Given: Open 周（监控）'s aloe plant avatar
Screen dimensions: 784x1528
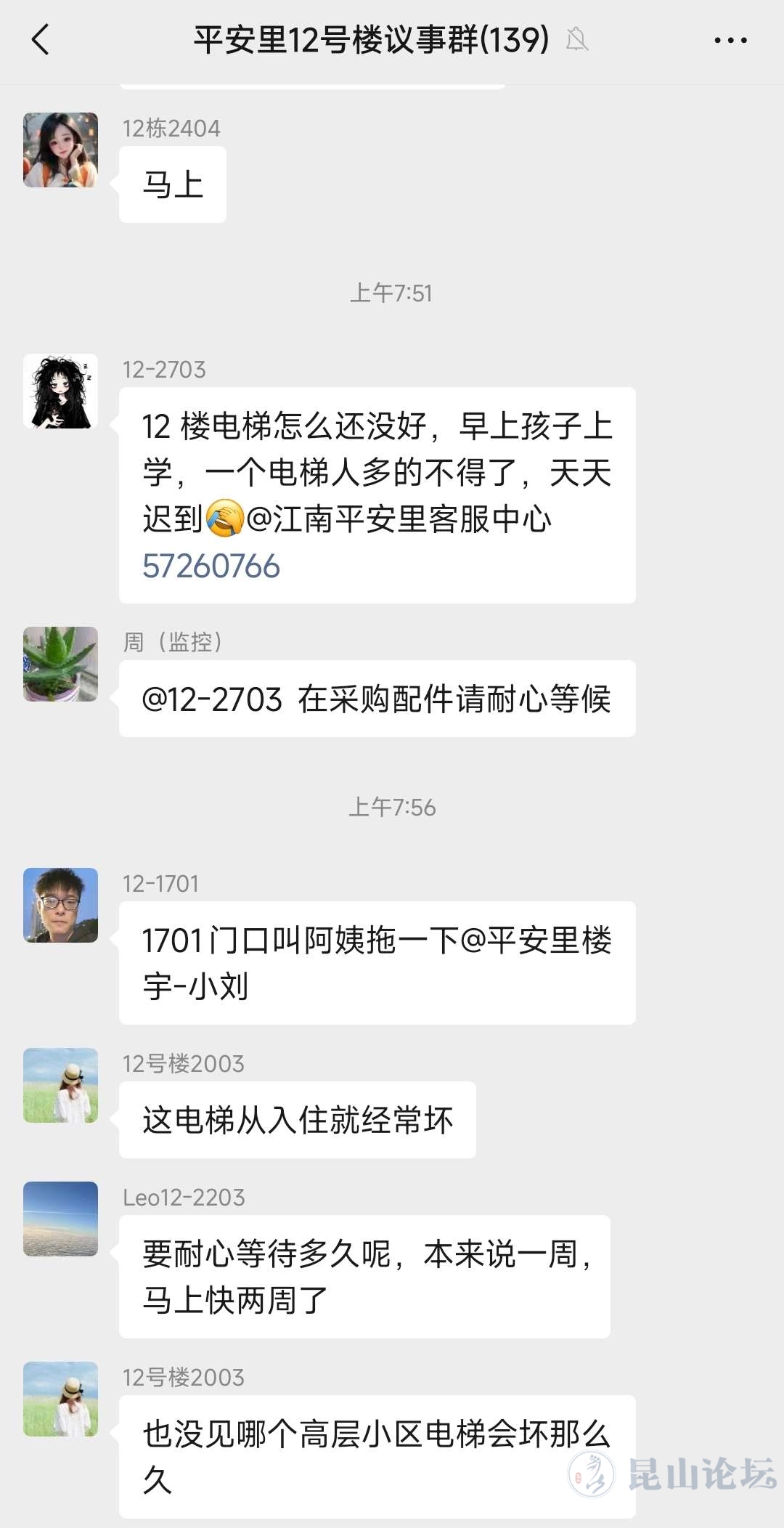Looking at the screenshot, I should [x=60, y=665].
